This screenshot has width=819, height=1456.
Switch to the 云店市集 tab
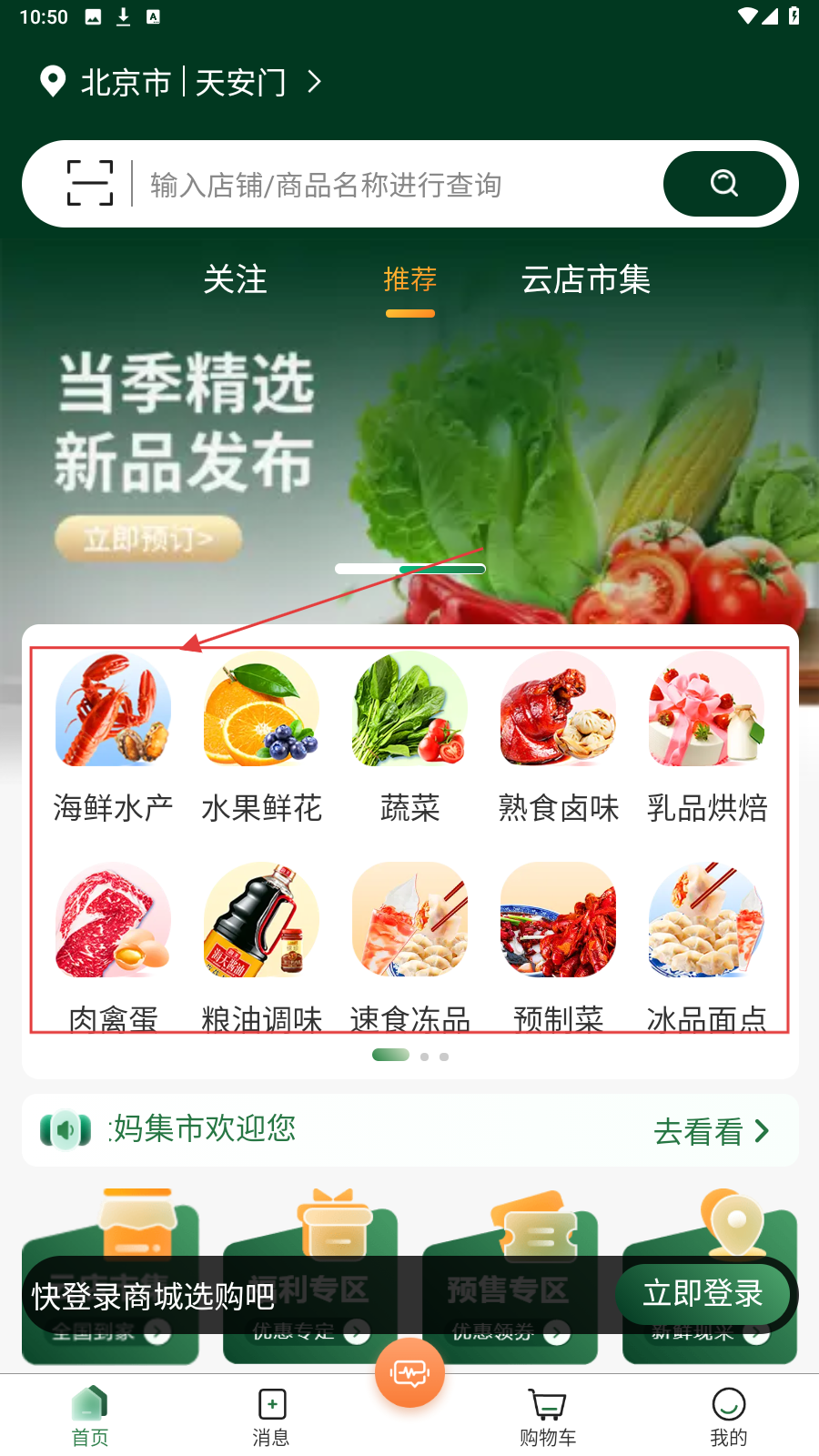[585, 279]
